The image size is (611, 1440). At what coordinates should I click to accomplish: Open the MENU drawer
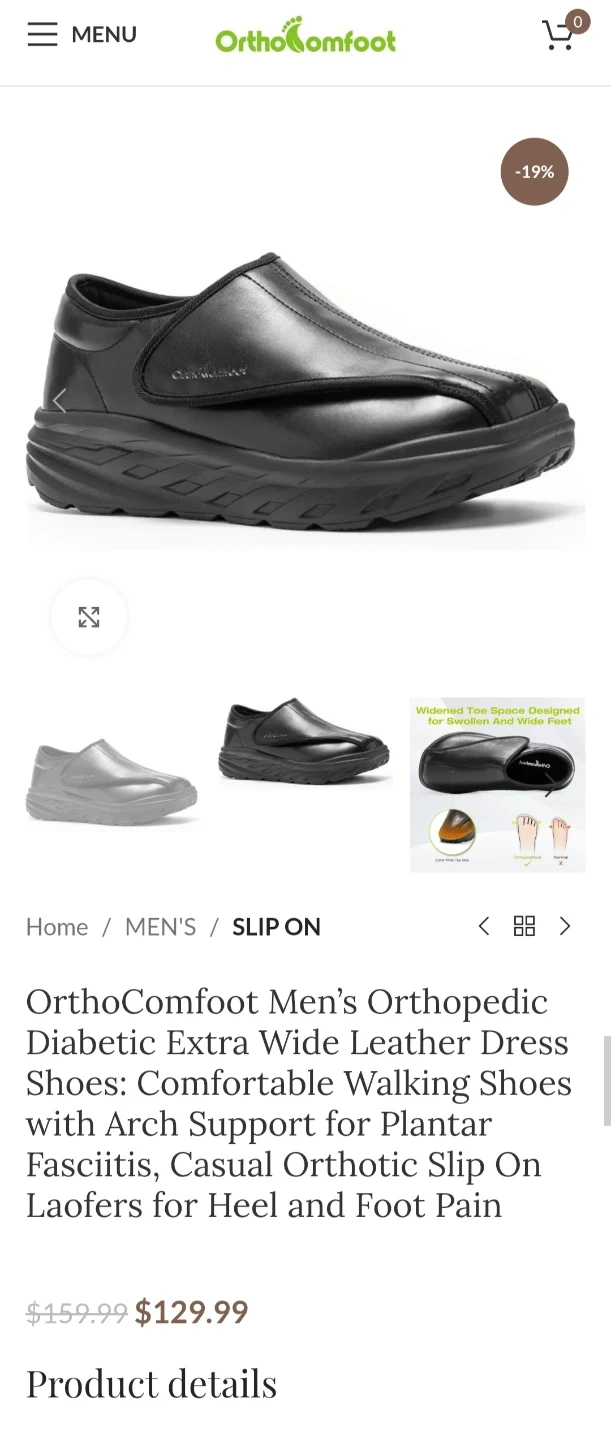coord(81,35)
